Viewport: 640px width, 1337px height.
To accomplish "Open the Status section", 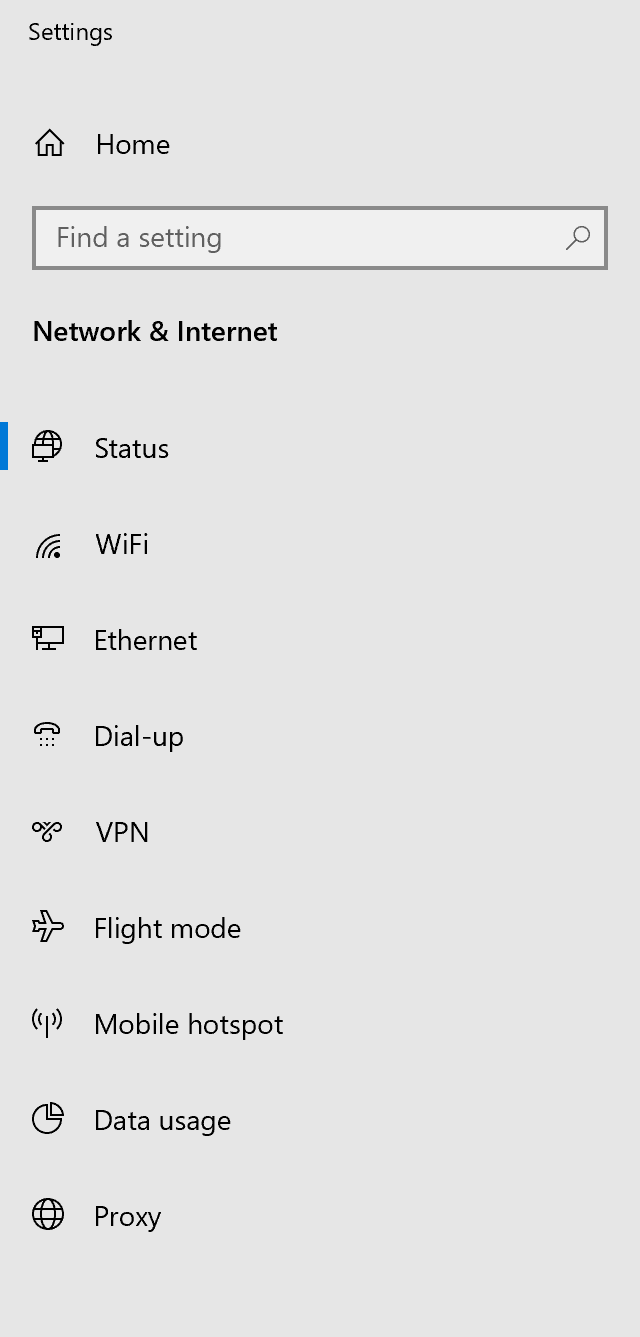I will 131,448.
